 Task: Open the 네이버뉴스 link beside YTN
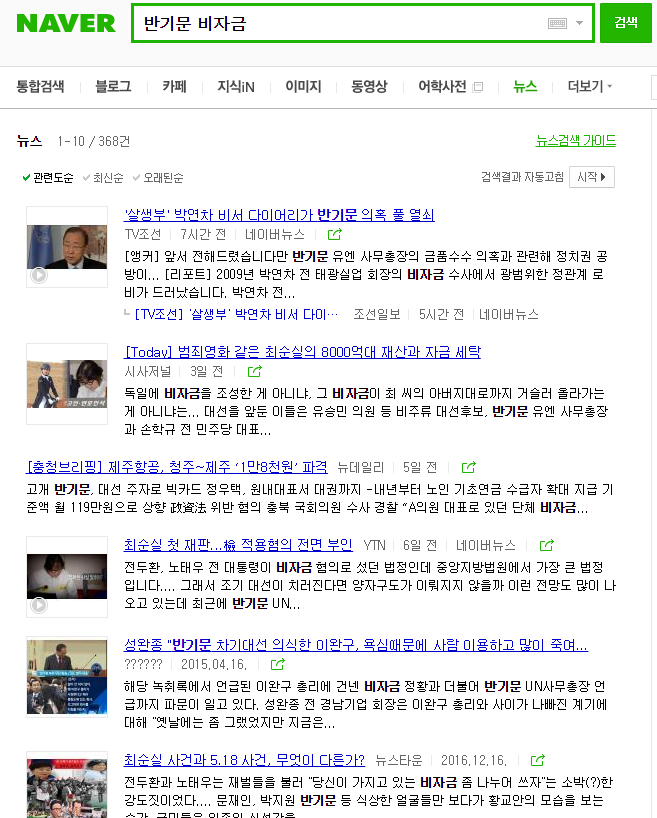(486, 546)
